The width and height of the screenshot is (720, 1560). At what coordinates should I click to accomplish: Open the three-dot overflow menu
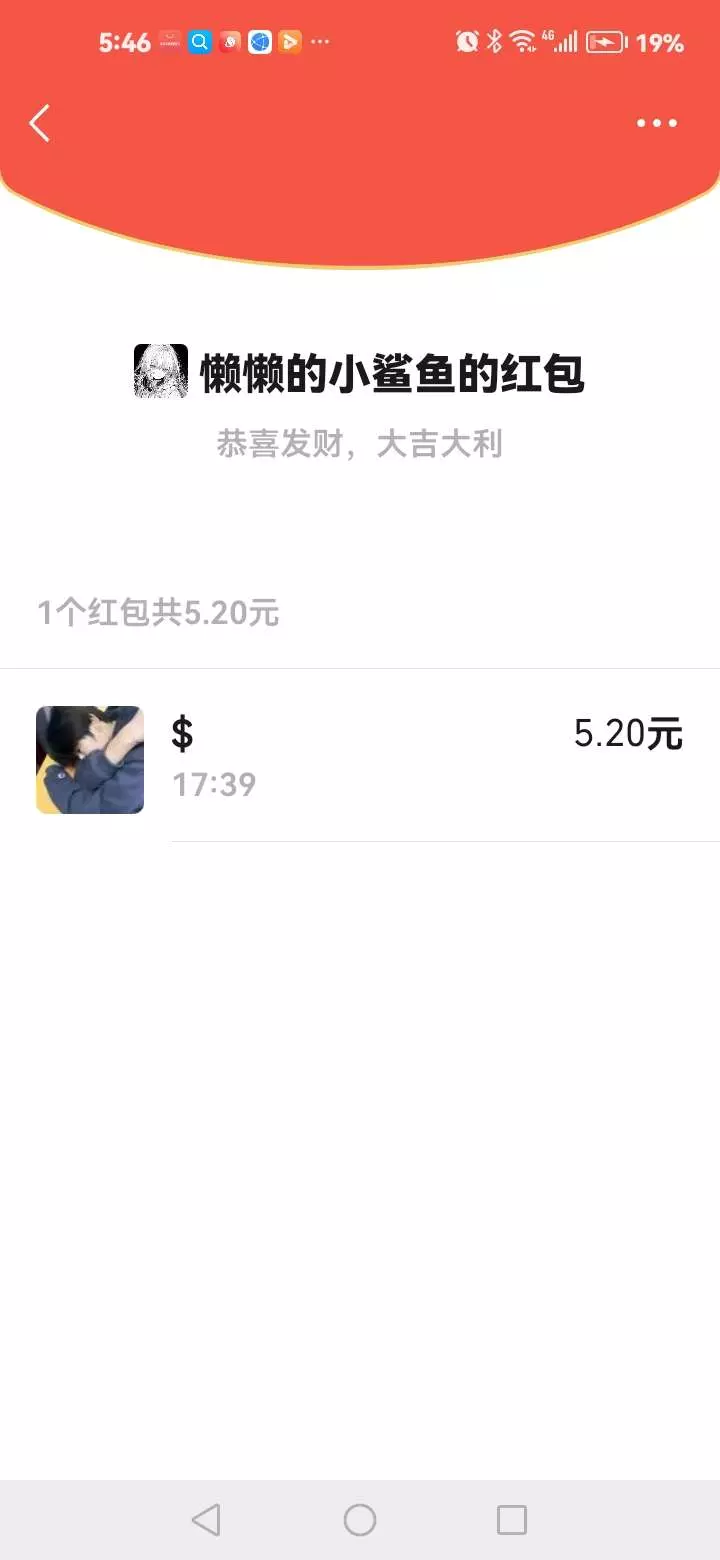pos(657,123)
